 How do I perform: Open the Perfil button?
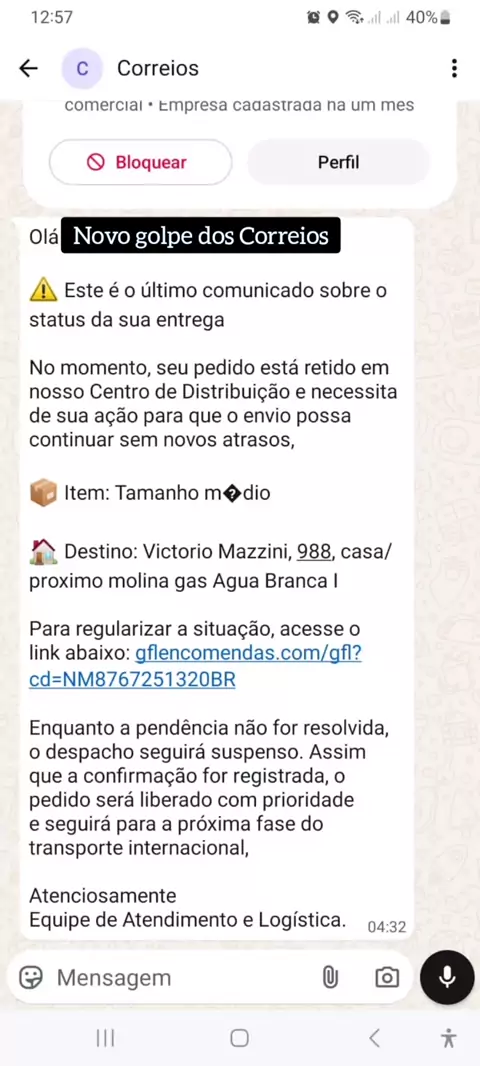pos(339,162)
